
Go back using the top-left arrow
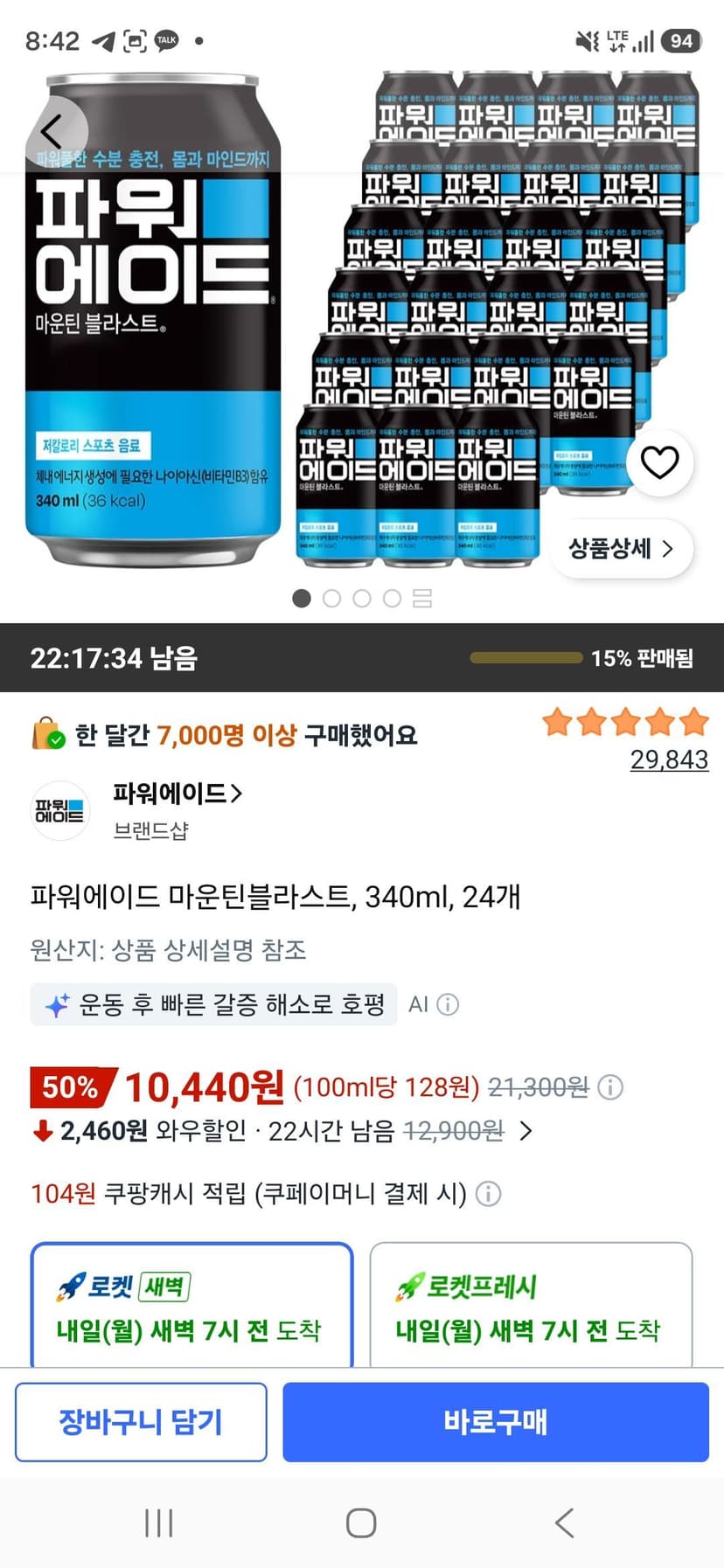(52, 131)
